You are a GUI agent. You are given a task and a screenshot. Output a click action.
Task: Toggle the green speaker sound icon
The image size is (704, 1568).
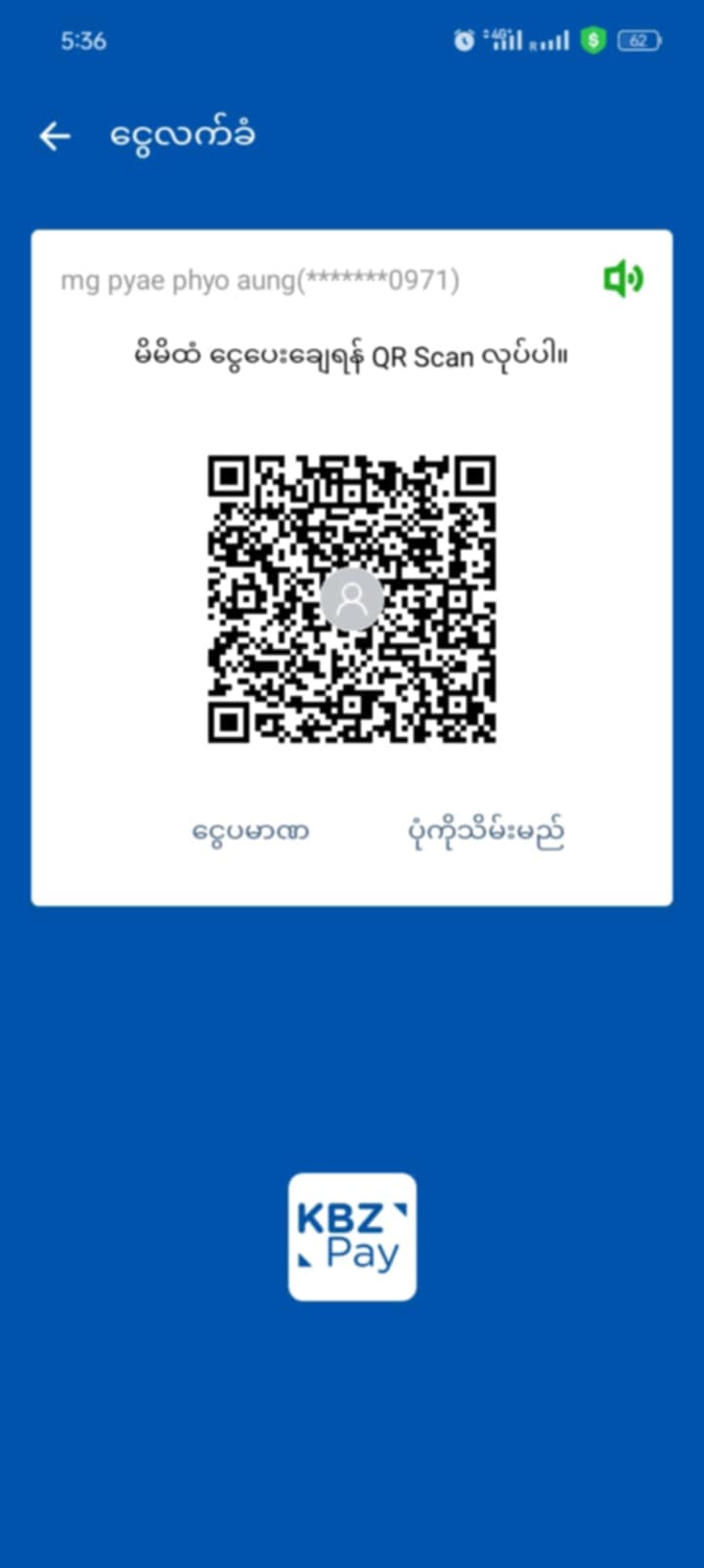(623, 280)
